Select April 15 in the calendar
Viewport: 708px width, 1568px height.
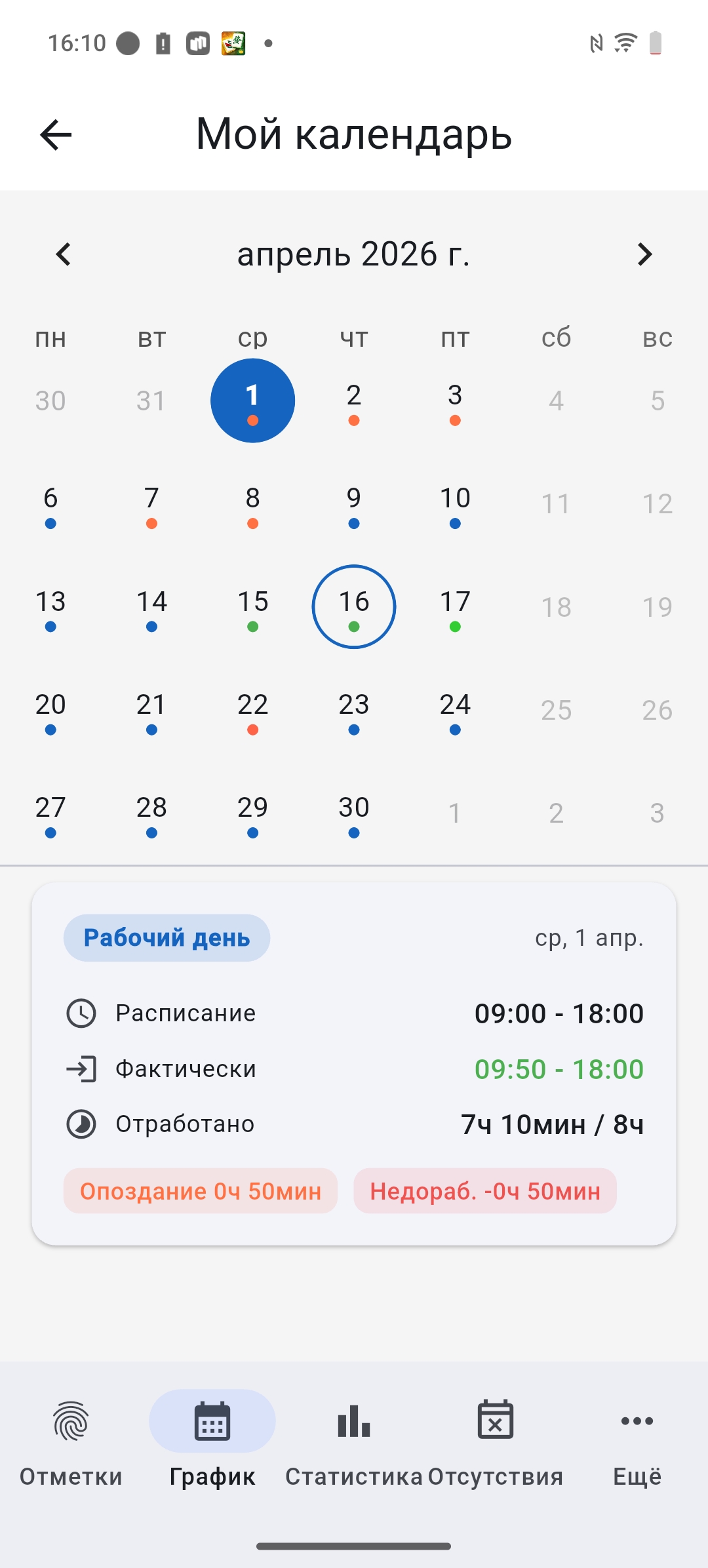[x=253, y=607]
